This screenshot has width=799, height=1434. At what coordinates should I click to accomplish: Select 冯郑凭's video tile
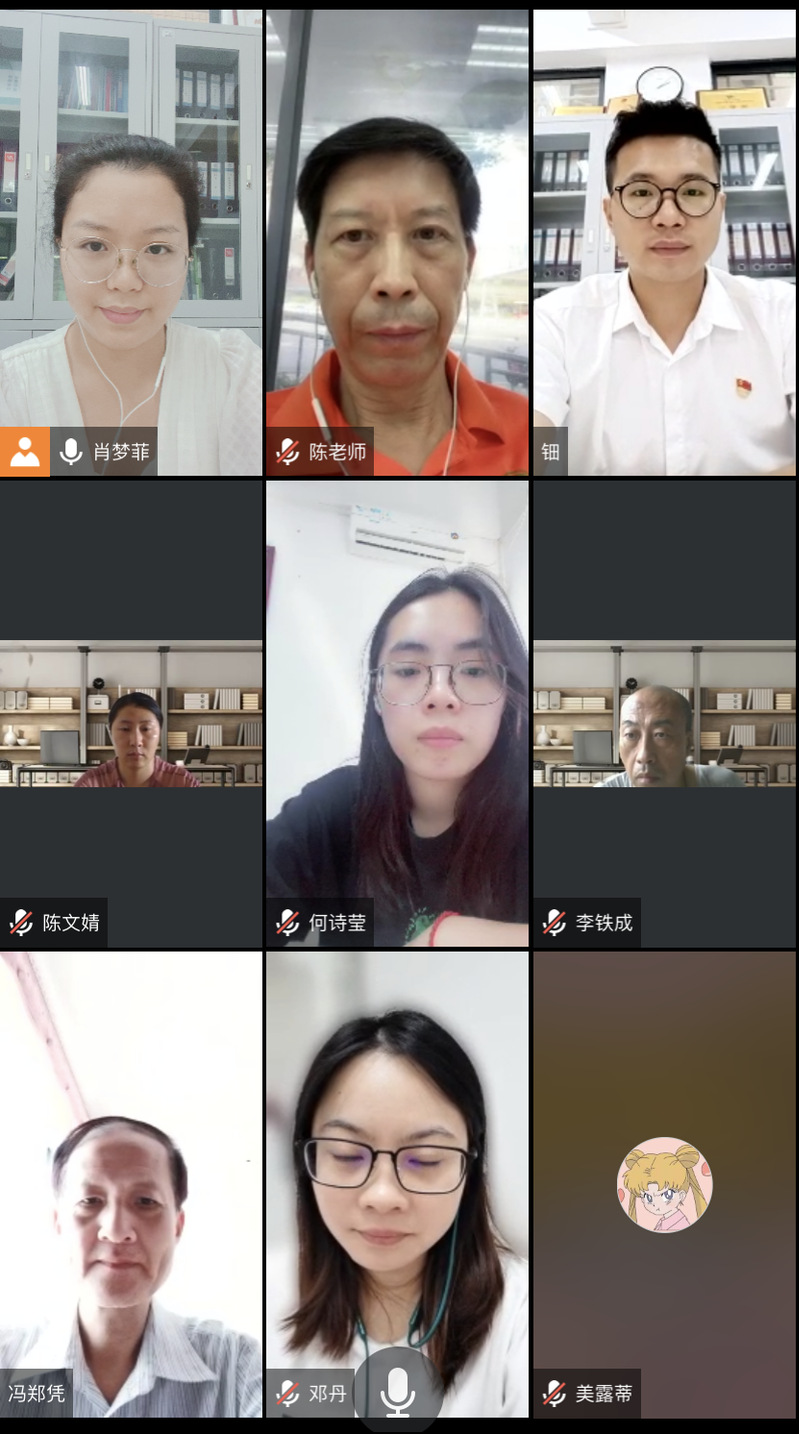(131, 1183)
